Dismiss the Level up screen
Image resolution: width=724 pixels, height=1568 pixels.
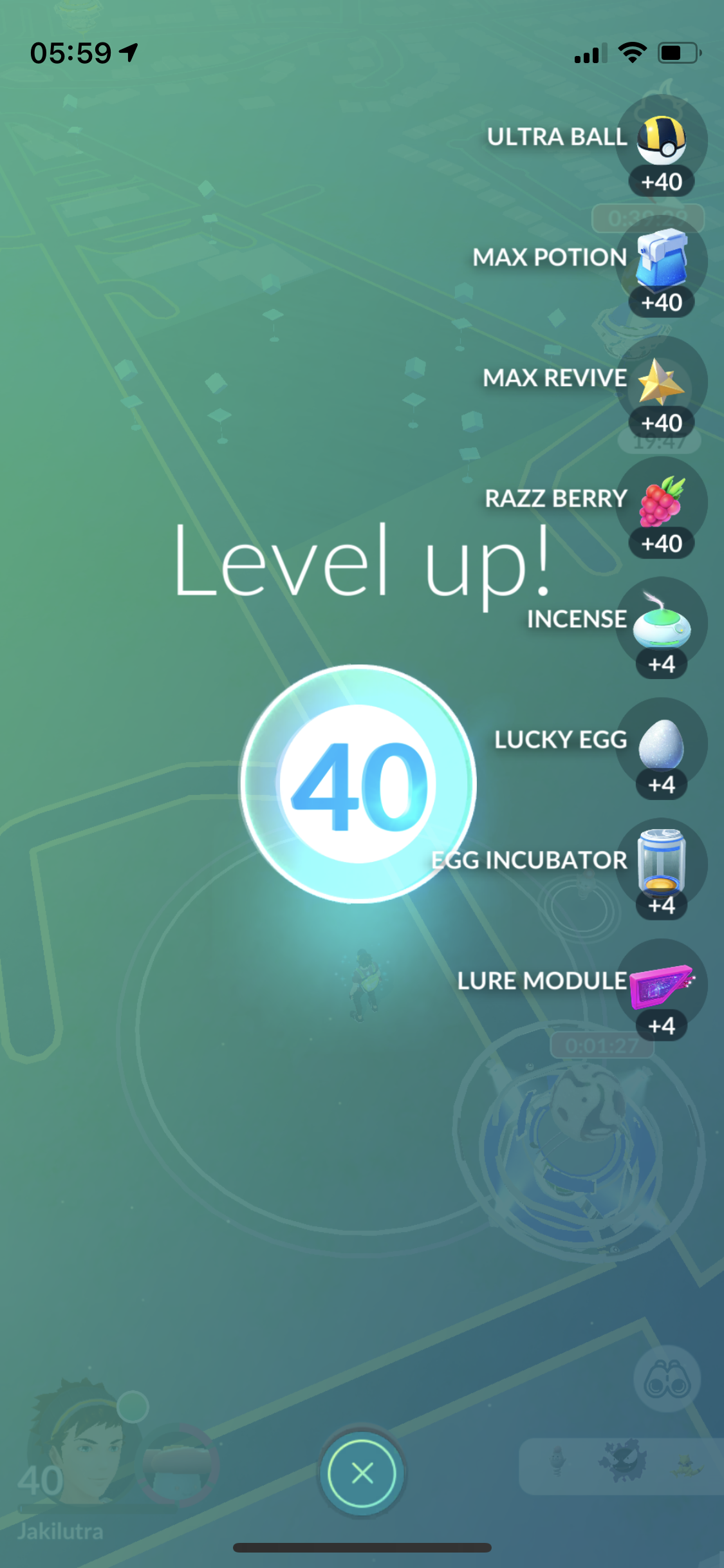click(362, 1473)
